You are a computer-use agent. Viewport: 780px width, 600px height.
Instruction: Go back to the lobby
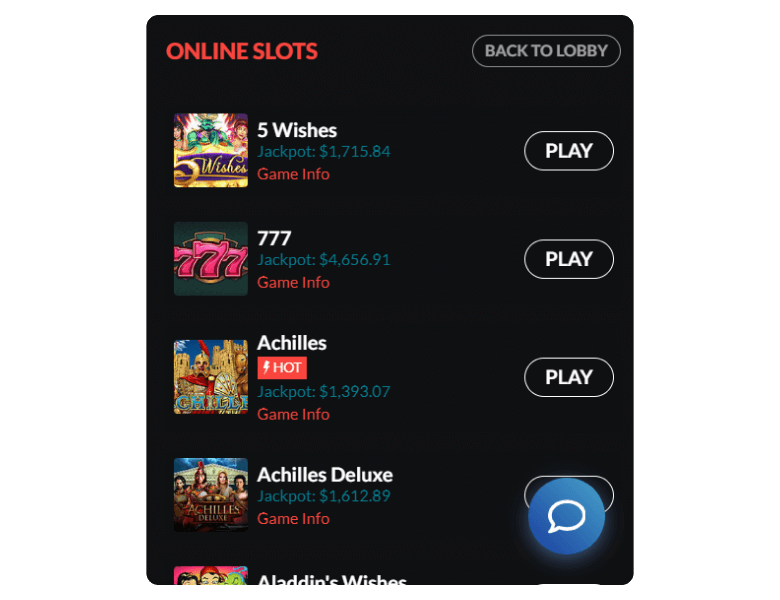coord(546,51)
